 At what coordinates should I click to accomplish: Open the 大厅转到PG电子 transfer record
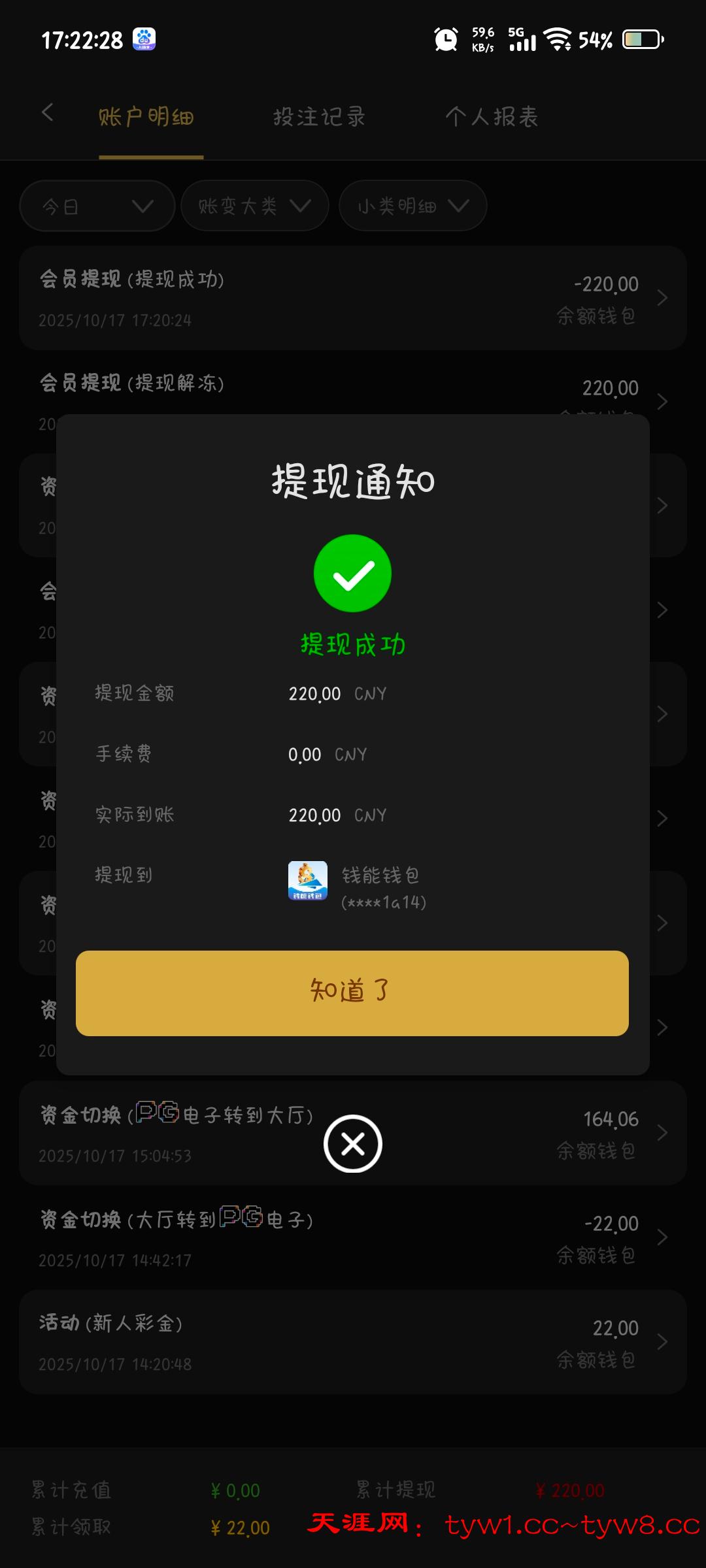click(353, 1237)
